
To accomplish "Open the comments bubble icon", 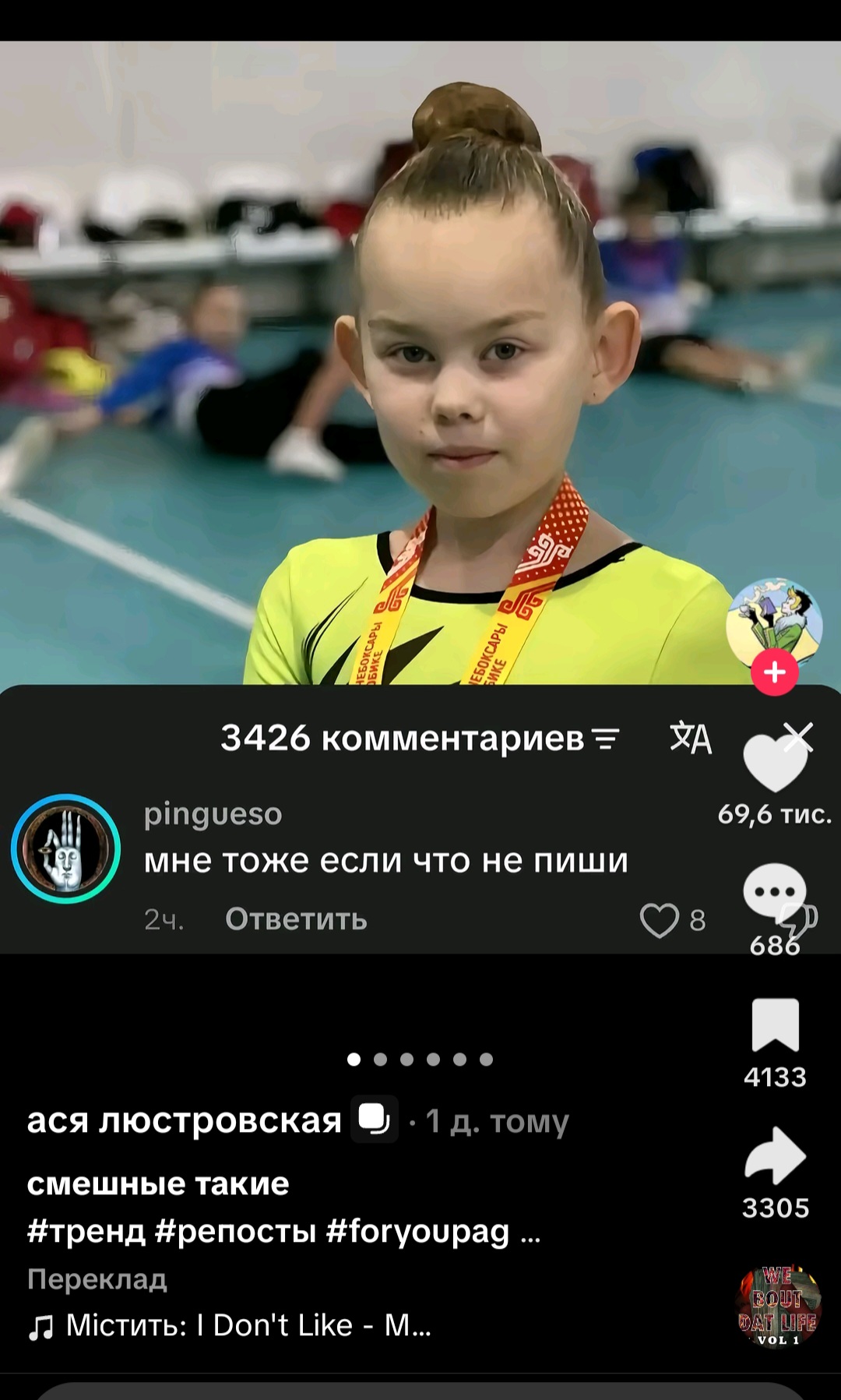I will tap(775, 891).
